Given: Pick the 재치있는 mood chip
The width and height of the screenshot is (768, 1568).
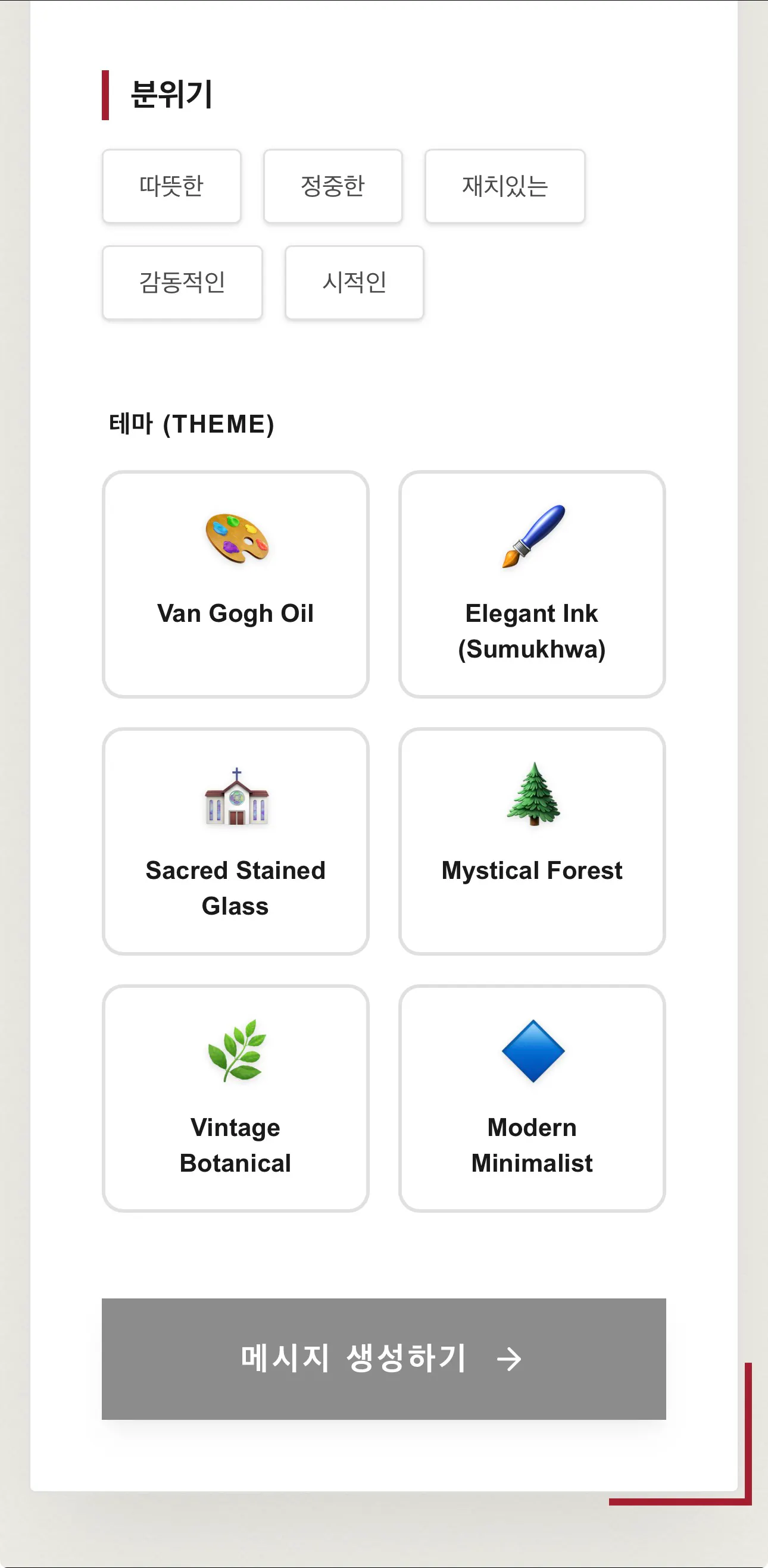Looking at the screenshot, I should pyautogui.click(x=504, y=186).
